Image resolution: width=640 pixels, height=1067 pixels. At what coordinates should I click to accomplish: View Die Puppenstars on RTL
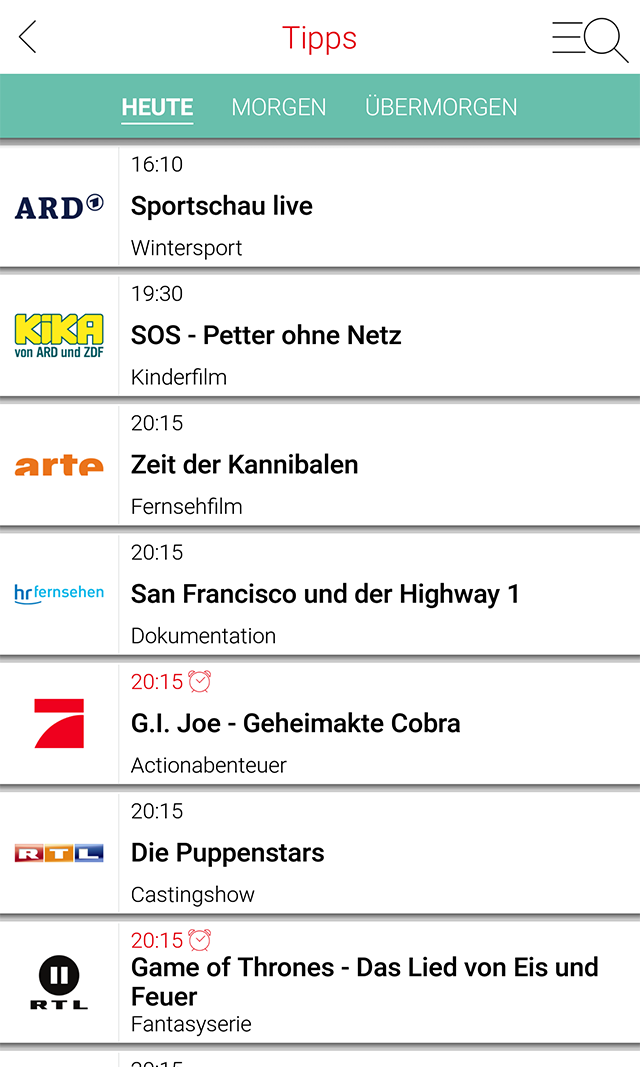tap(228, 853)
